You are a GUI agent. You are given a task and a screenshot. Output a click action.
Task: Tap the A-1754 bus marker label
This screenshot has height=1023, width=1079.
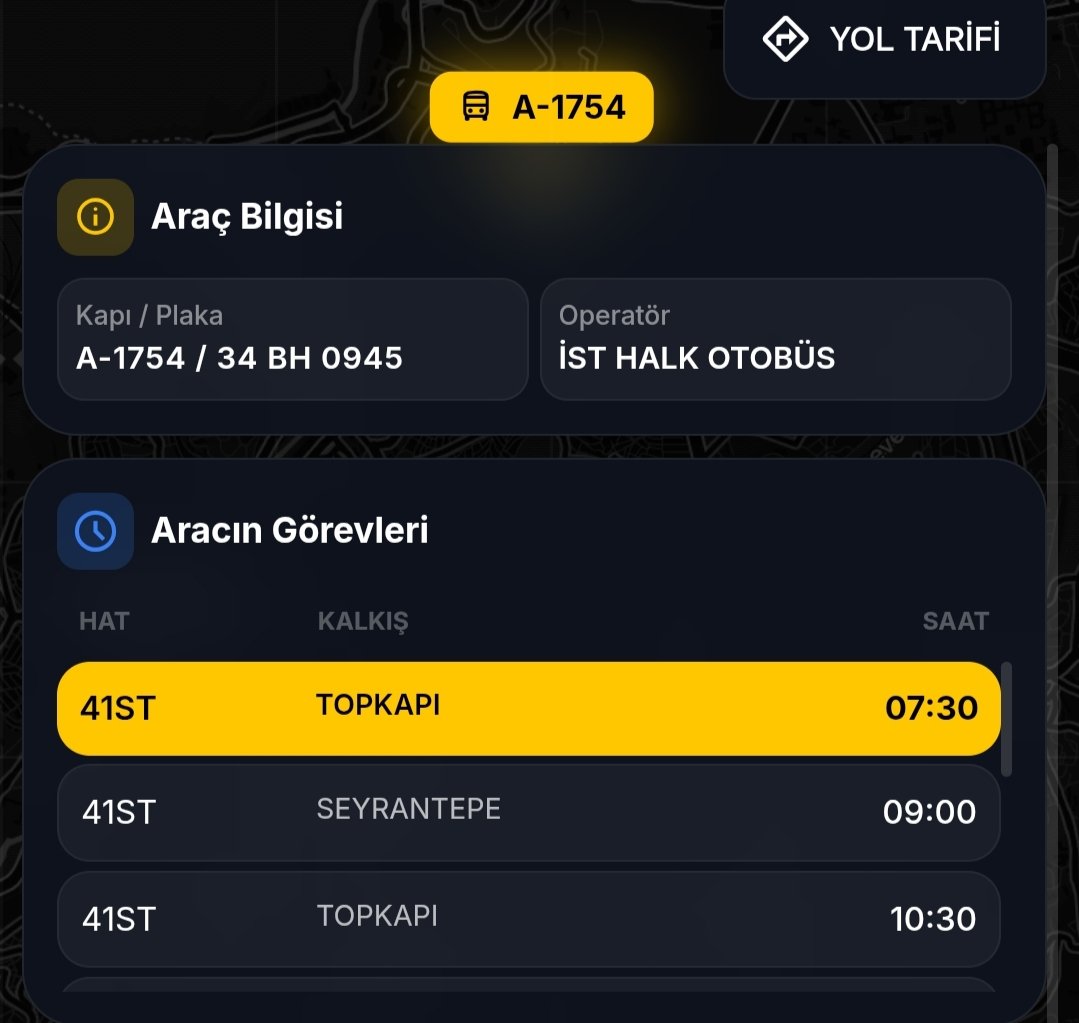[x=542, y=107]
